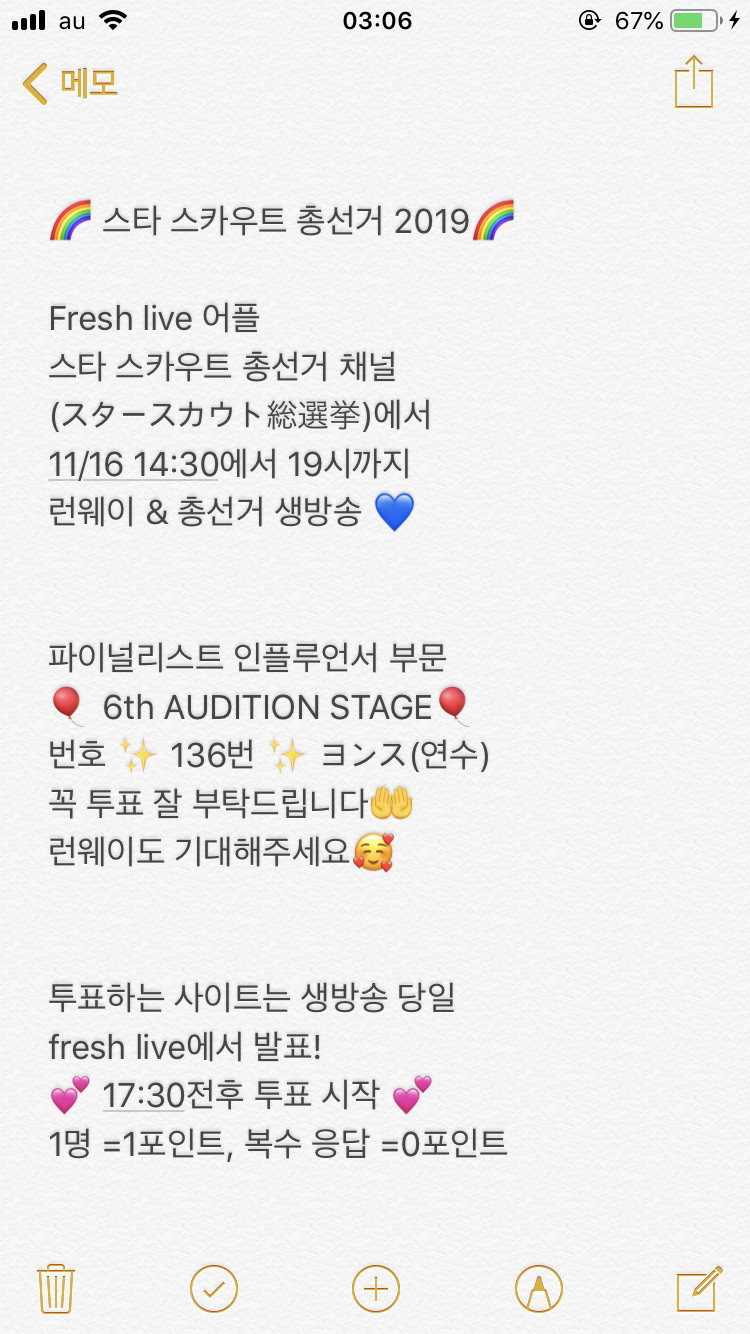
Task: Open the plus attachment menu
Action: [x=376, y=1288]
